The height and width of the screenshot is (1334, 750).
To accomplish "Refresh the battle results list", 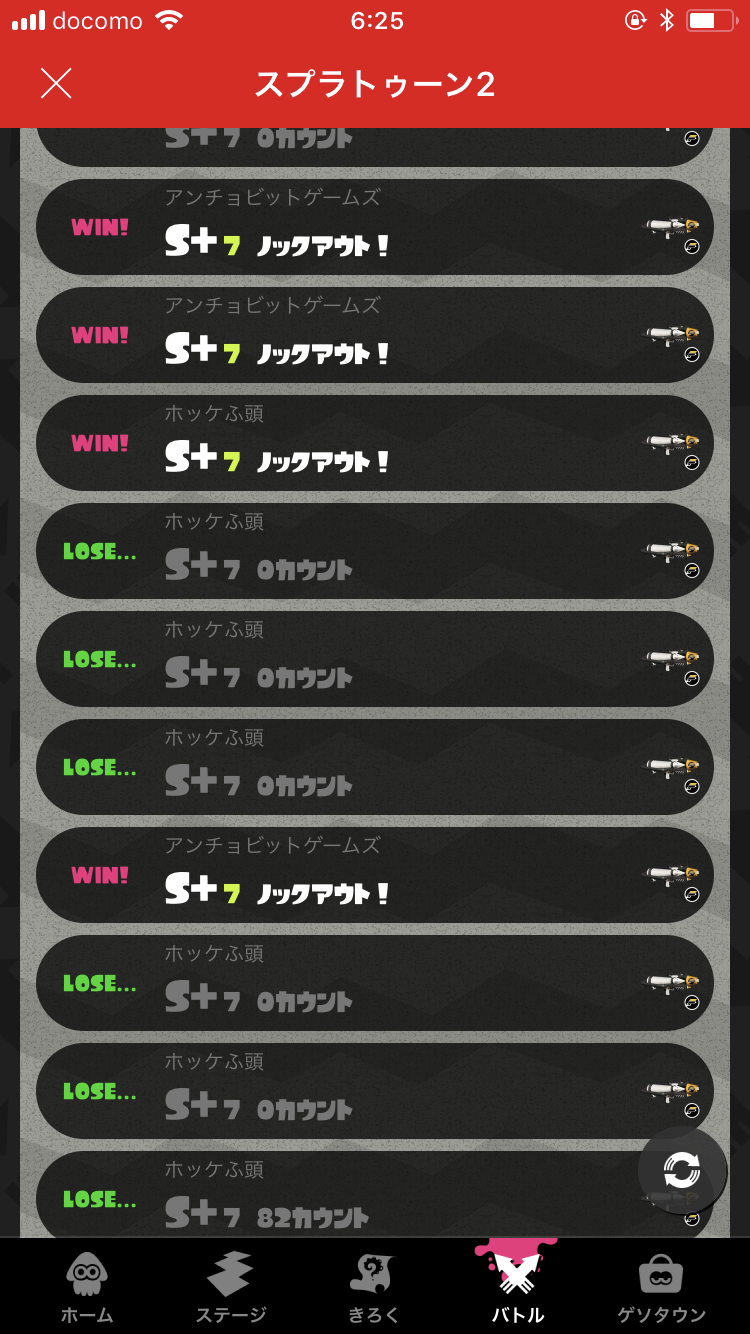I will 682,1170.
